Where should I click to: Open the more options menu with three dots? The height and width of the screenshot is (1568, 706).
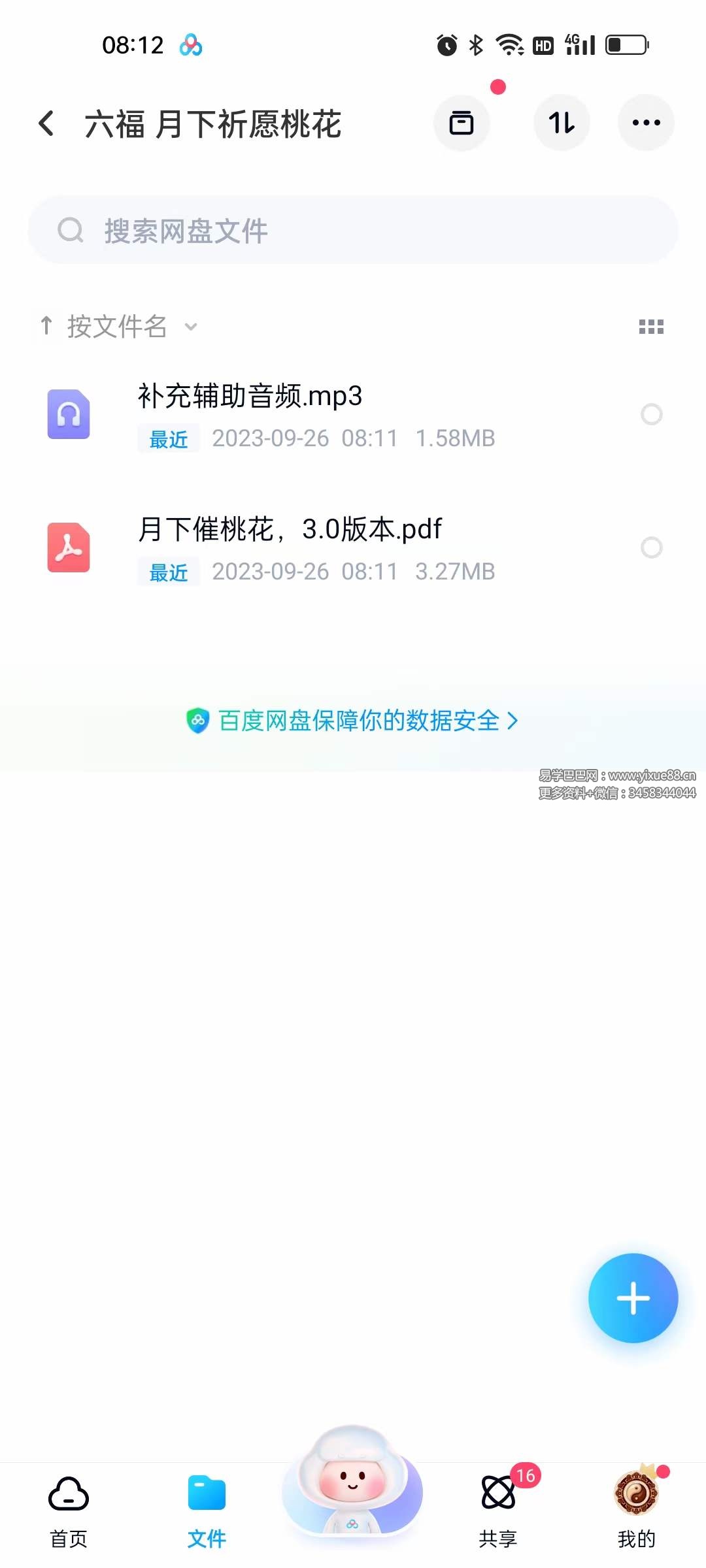coord(646,123)
